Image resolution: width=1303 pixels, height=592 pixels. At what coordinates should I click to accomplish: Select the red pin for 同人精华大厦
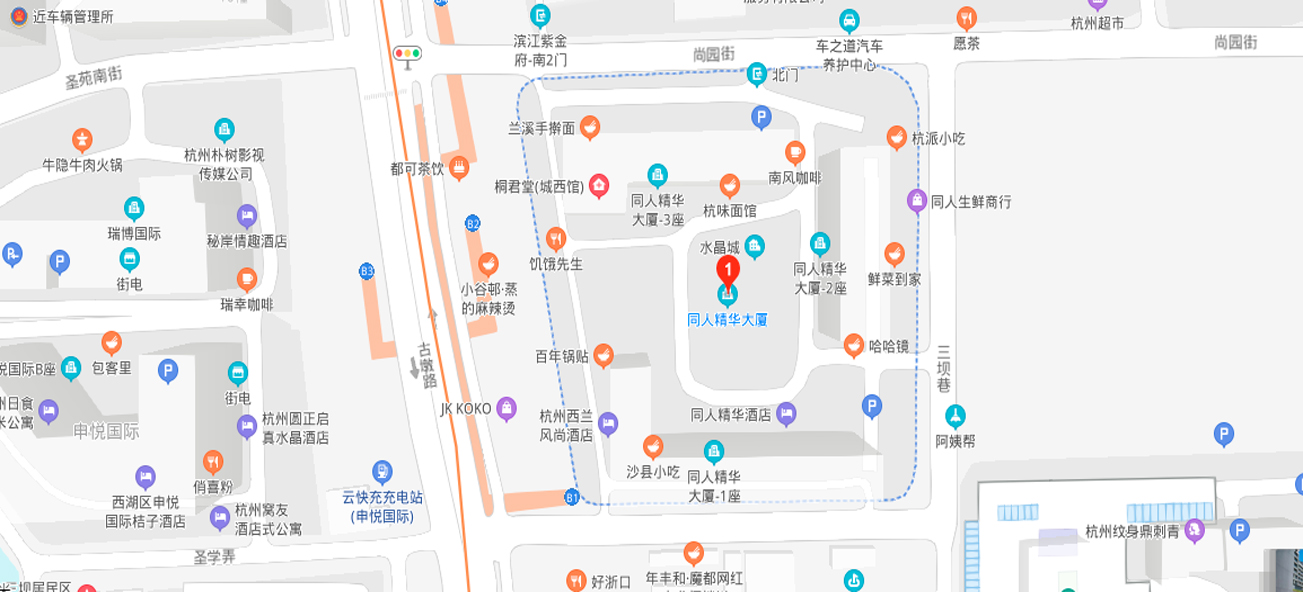click(x=729, y=270)
